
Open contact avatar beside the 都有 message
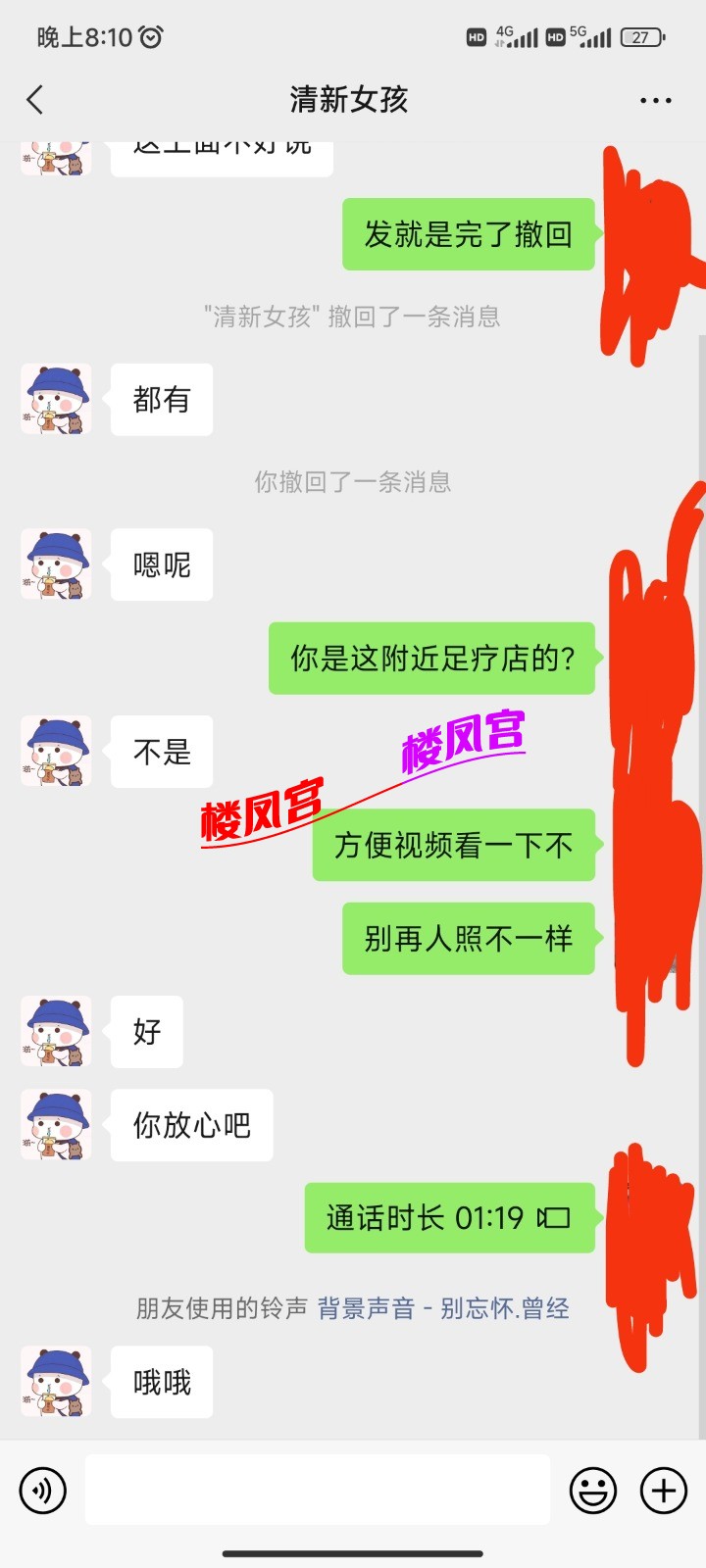coord(57,399)
